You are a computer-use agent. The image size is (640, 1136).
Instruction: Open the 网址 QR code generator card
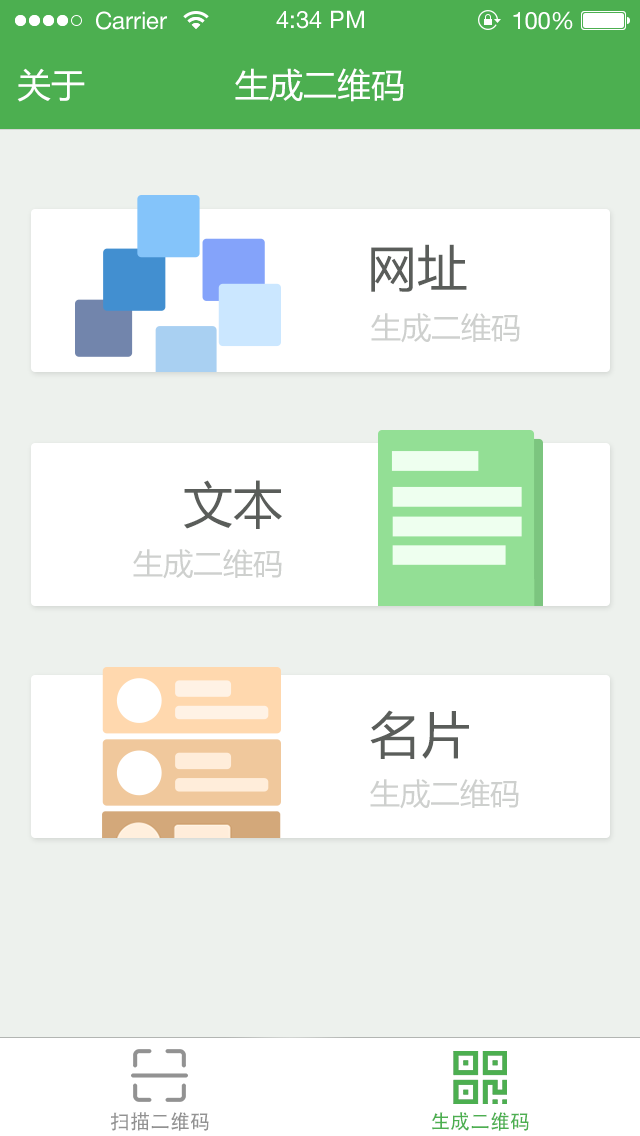click(320, 290)
